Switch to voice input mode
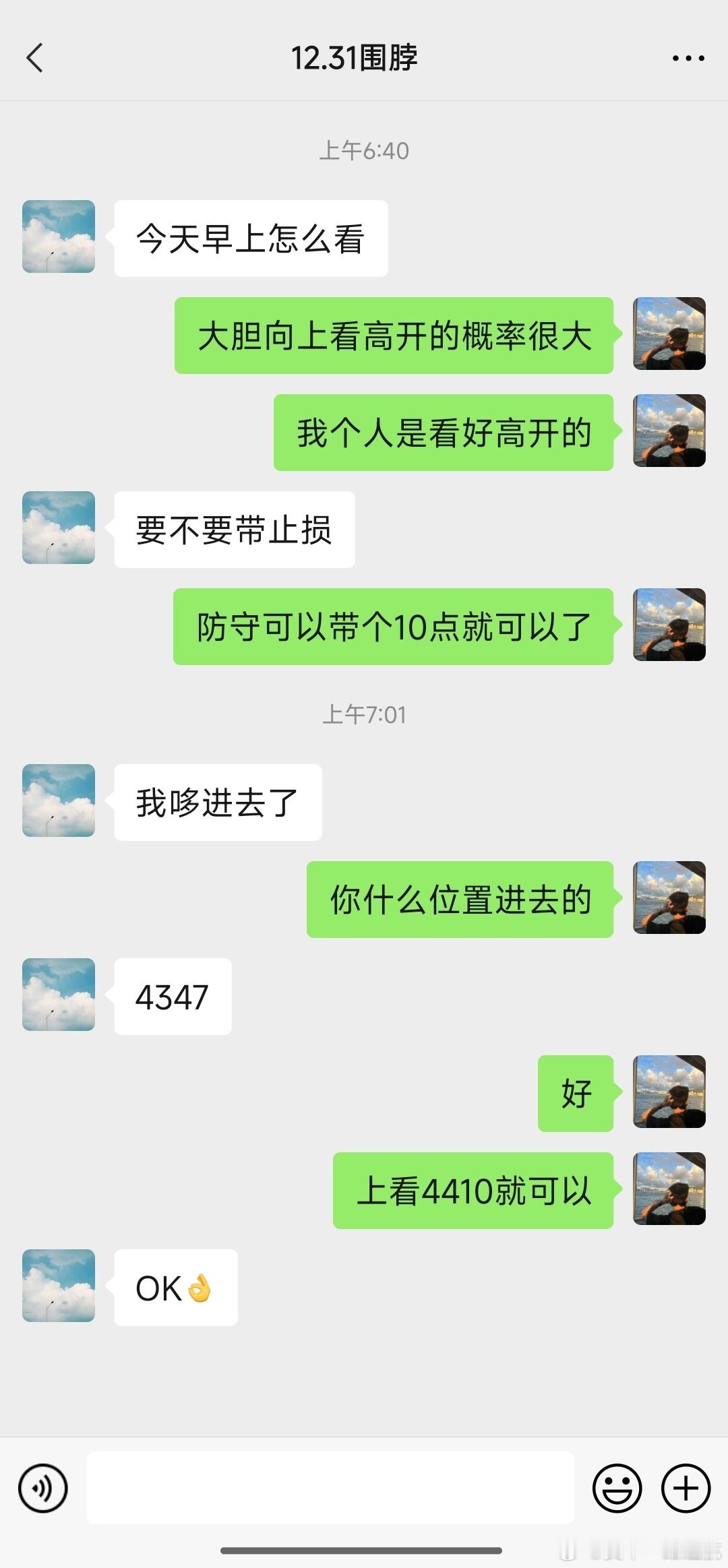728x1568 pixels. [x=43, y=1488]
